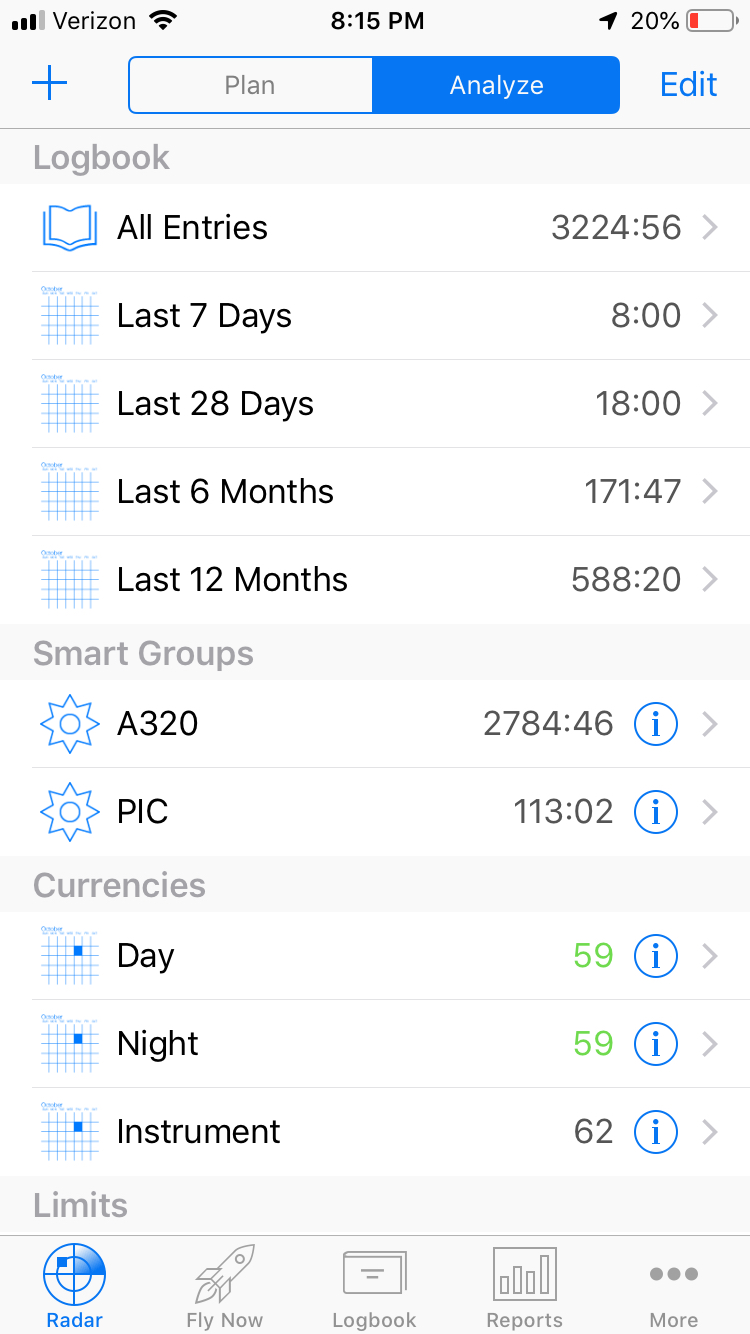Show info for Instrument currency
The height and width of the screenshot is (1334, 750).
[656, 1132]
